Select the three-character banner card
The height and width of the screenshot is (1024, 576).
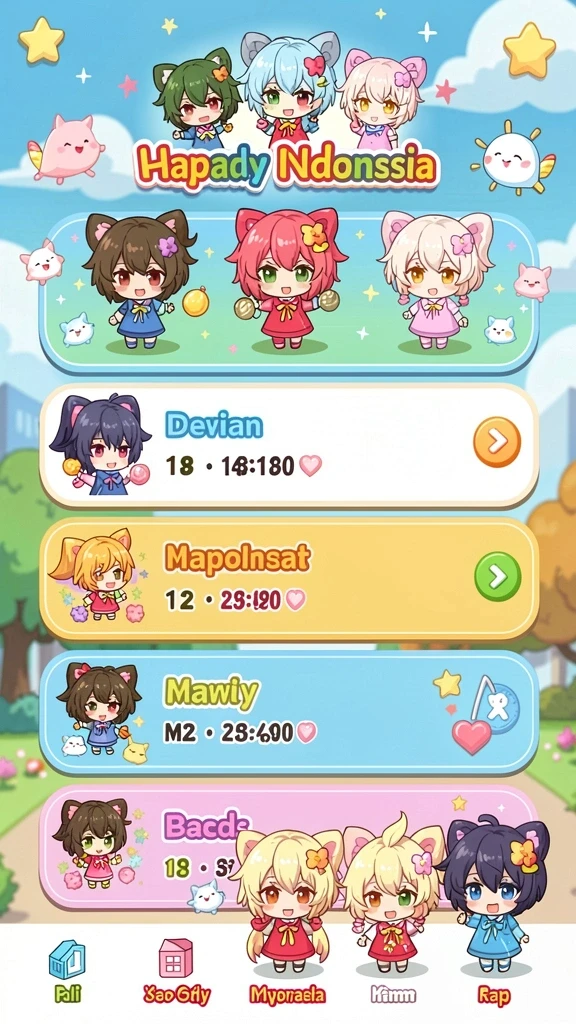coord(289,292)
